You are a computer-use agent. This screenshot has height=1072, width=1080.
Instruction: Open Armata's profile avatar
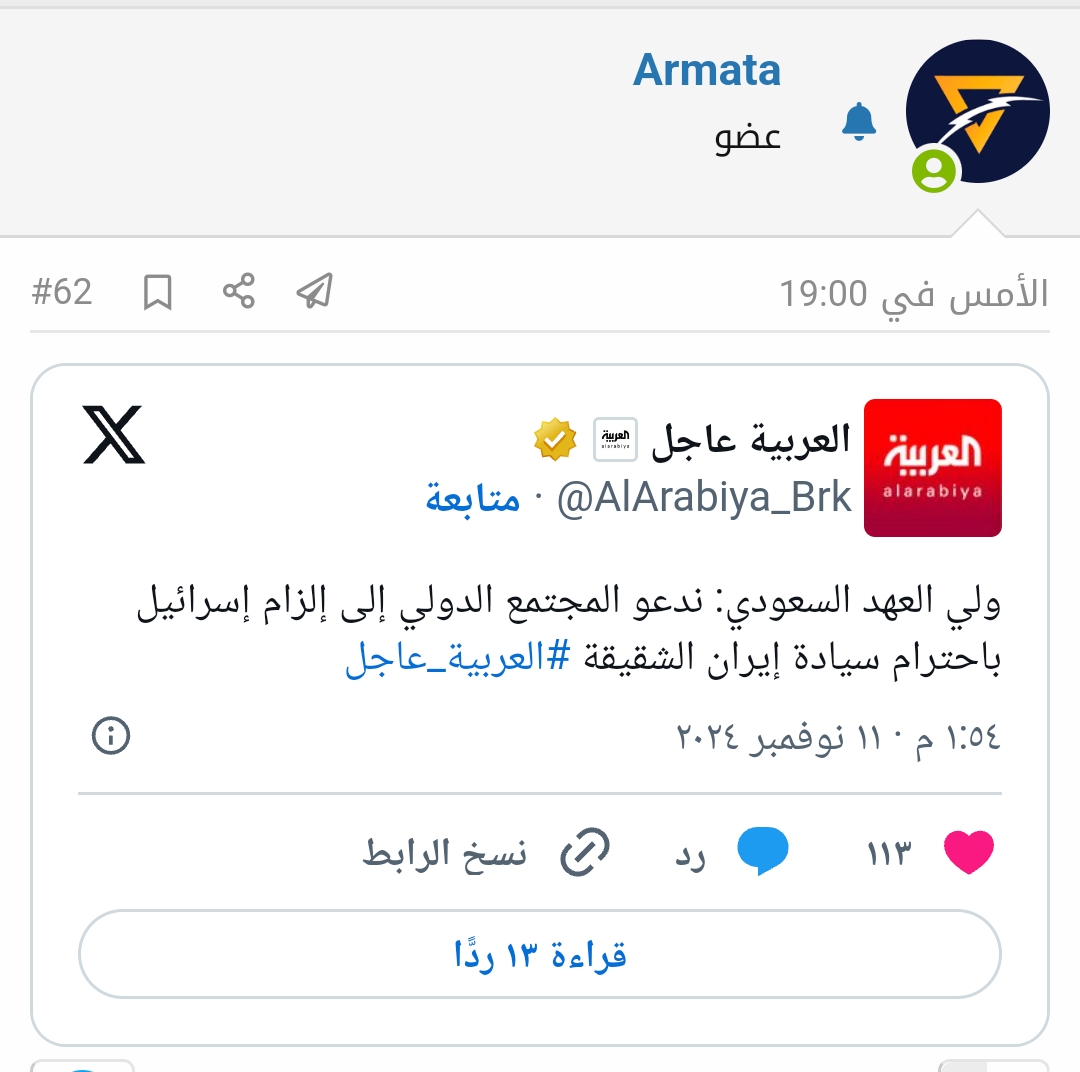click(977, 111)
